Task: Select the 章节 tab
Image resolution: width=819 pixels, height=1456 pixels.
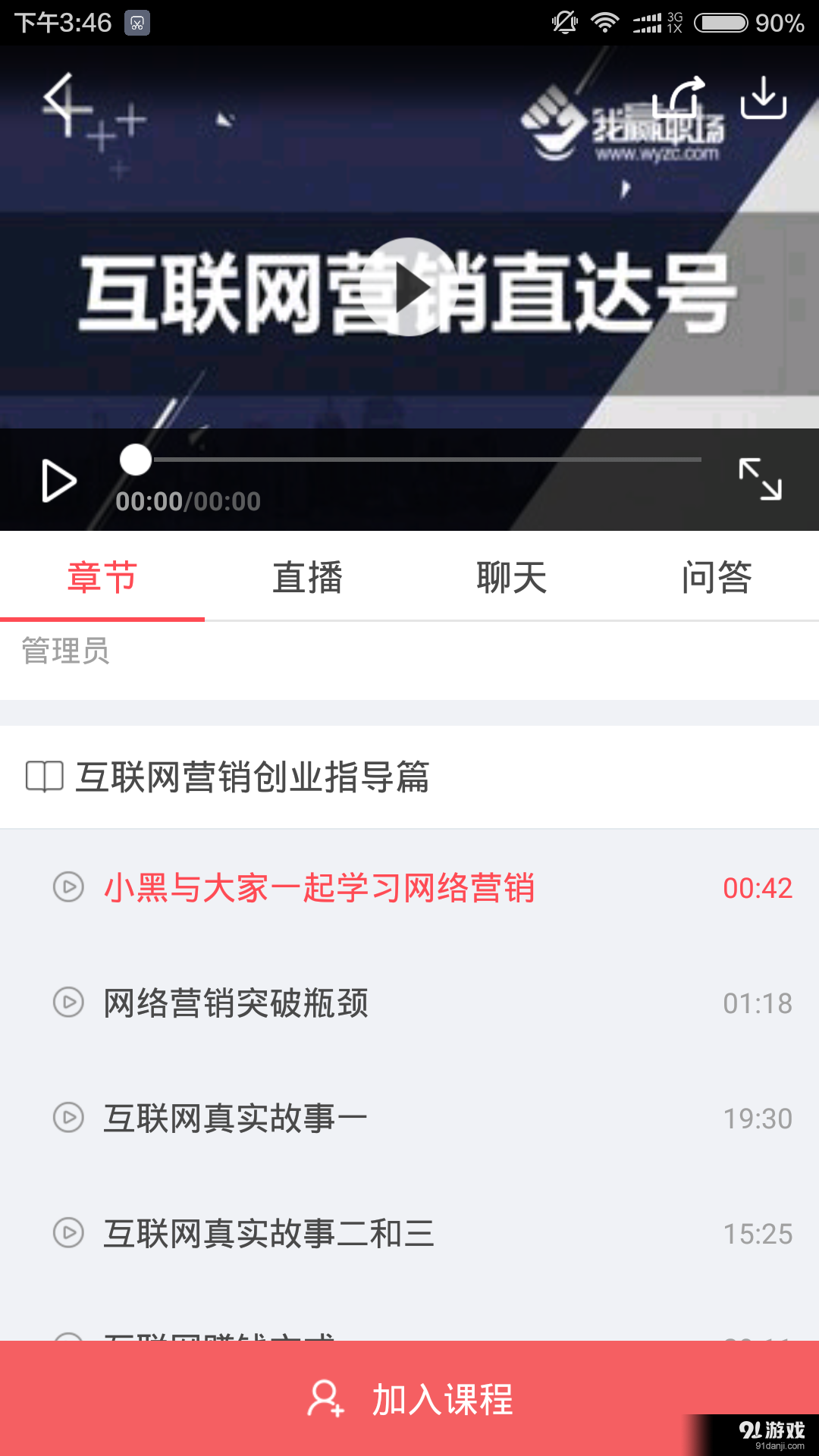Action: click(x=102, y=578)
